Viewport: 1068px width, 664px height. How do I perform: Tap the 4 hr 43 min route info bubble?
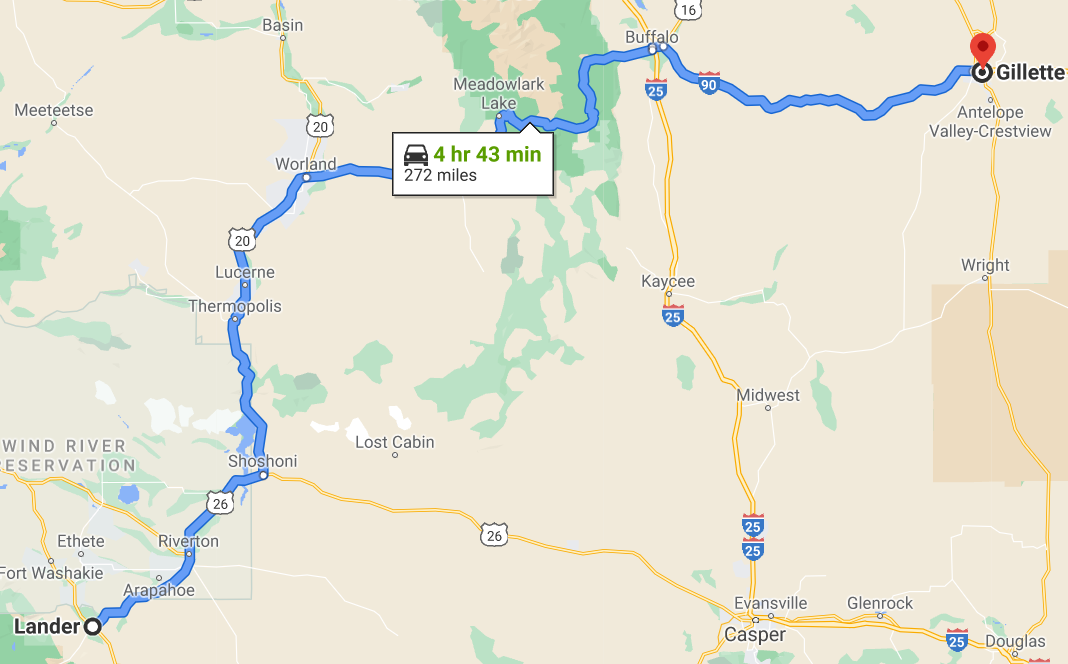click(472, 164)
